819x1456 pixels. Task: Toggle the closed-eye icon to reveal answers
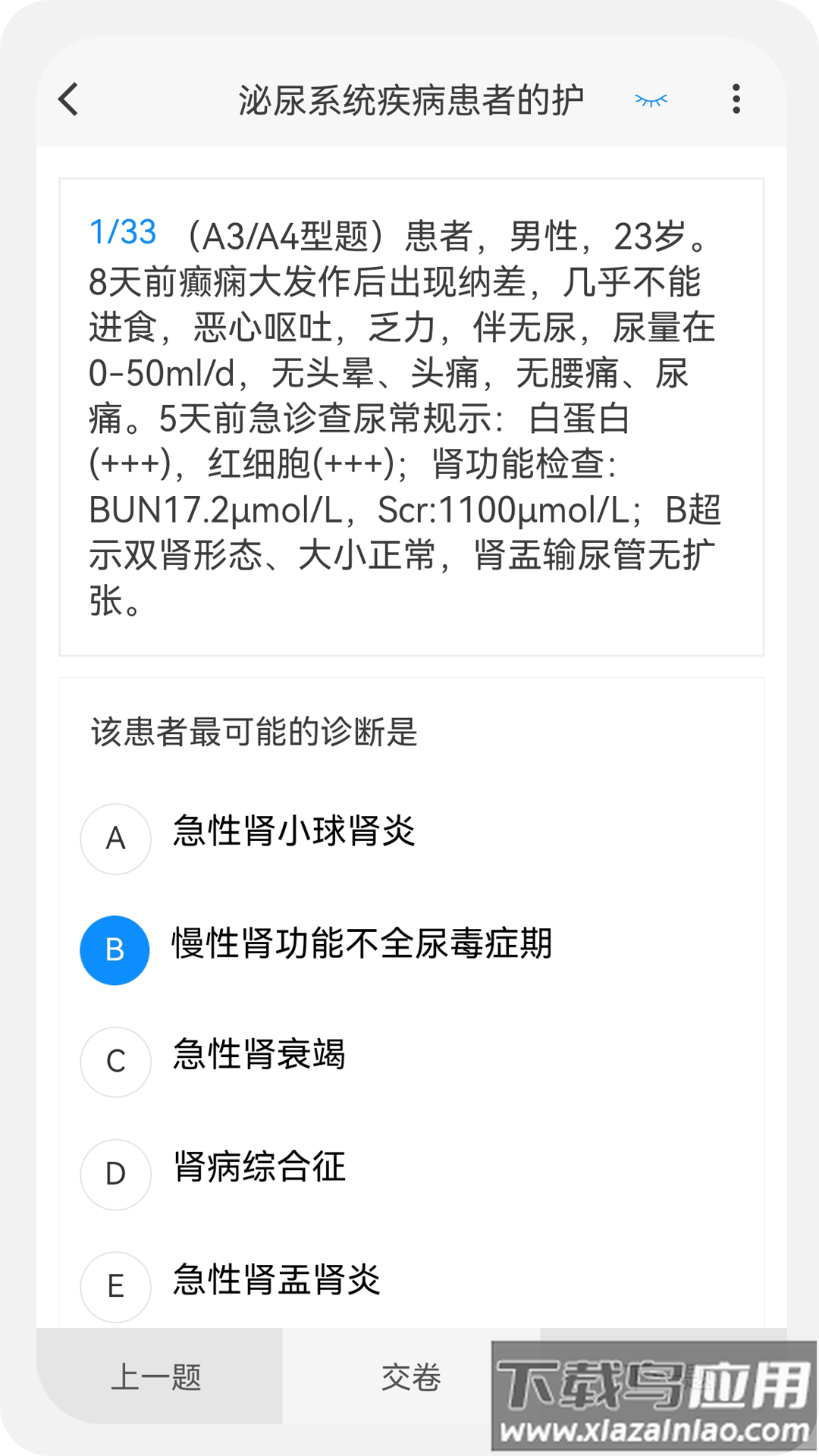point(651,99)
